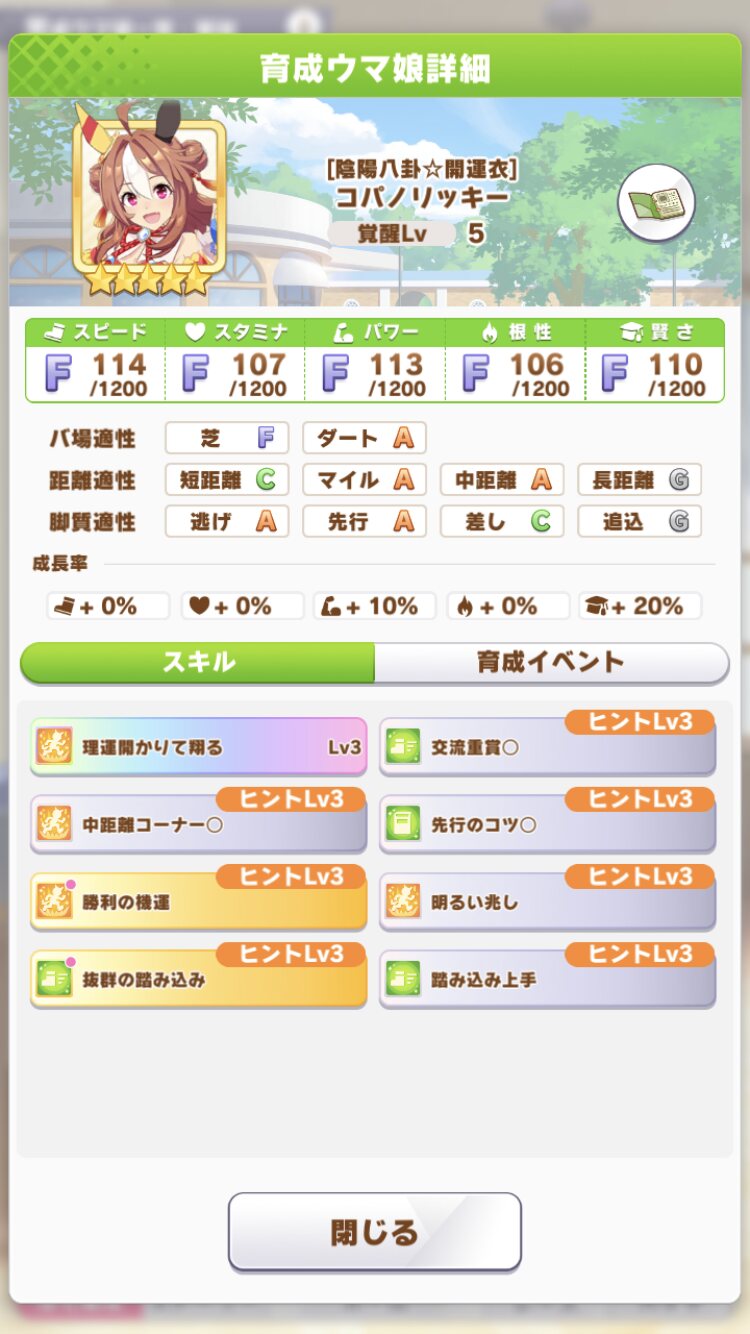
Task: Switch to the 育成イベント tab
Action: pos(550,662)
